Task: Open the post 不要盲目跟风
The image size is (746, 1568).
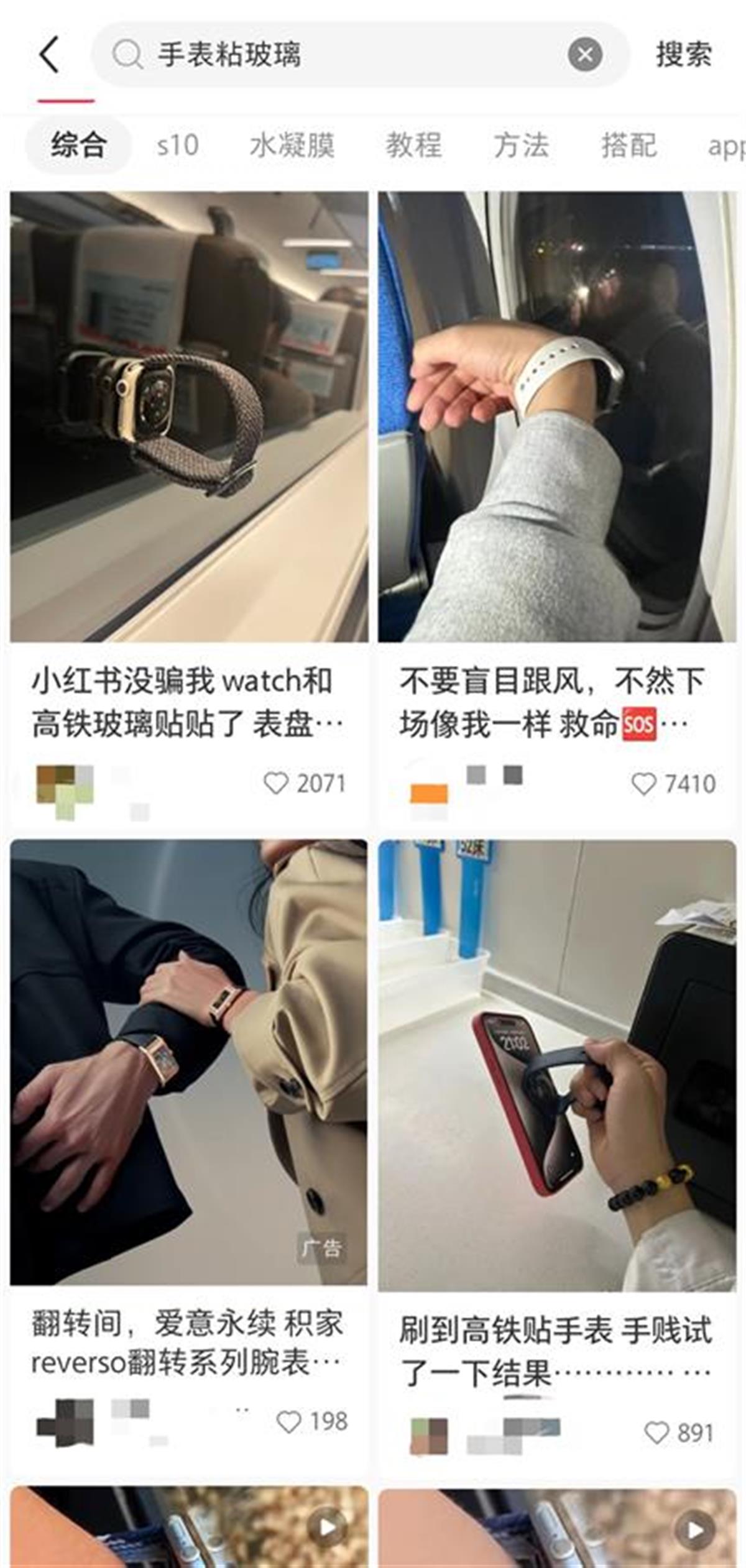Action: coord(557,416)
